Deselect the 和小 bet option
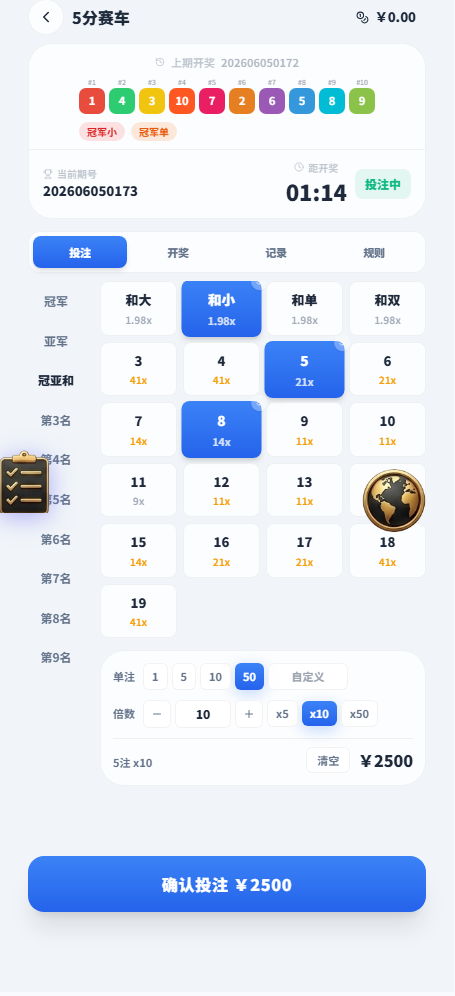Viewport: 455px width, 996px height. click(x=221, y=309)
